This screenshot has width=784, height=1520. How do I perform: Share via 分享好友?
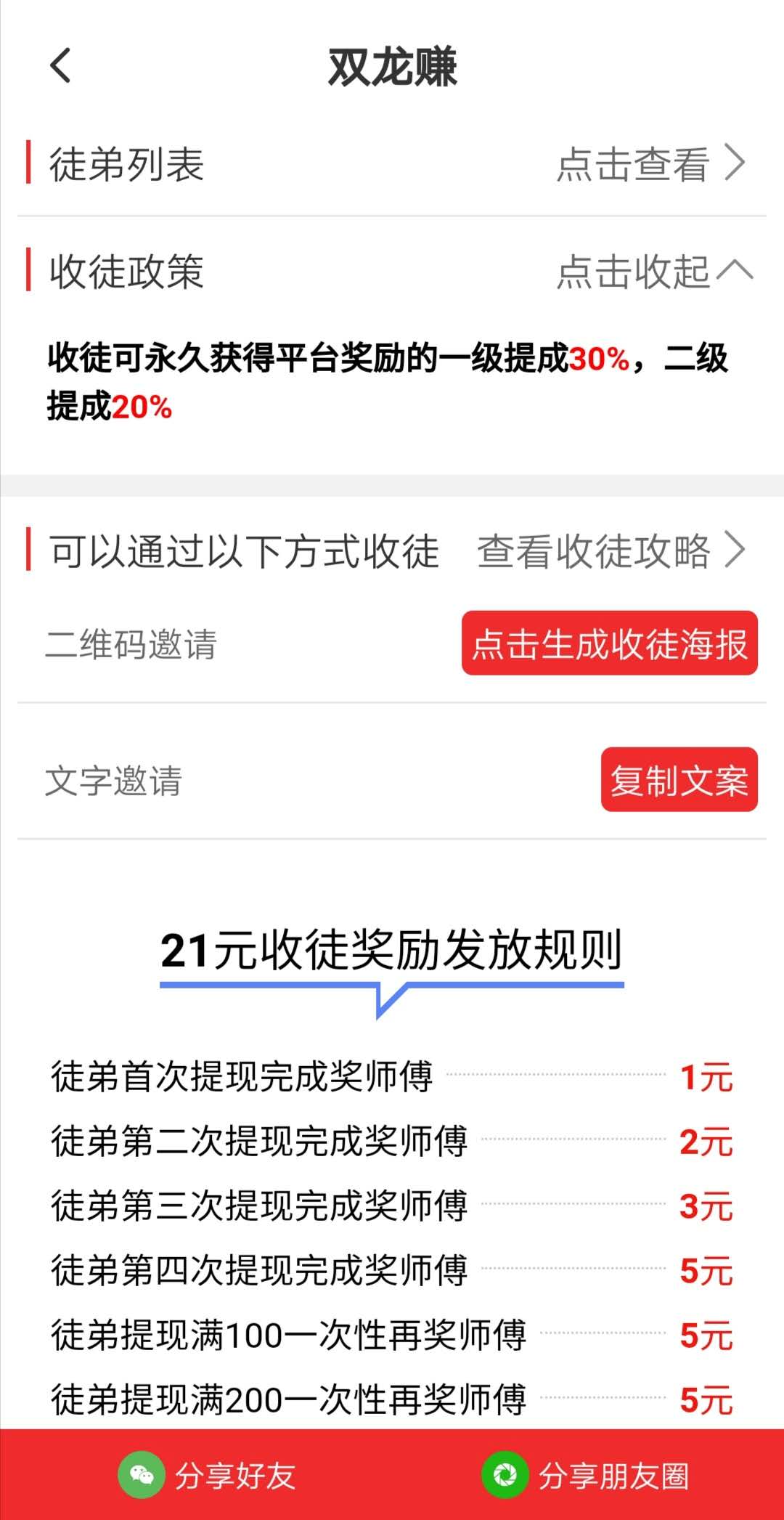click(x=207, y=1475)
